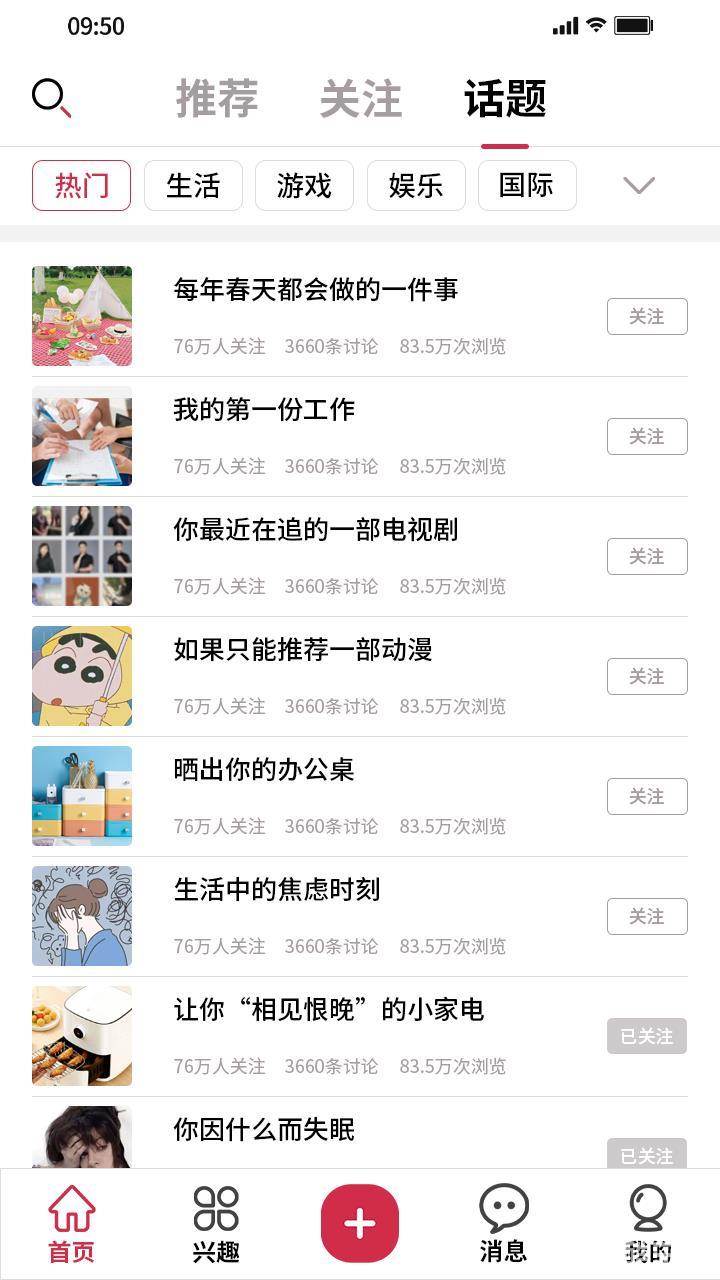Viewport: 720px width, 1280px height.
Task: Select the 游戏 category filter
Action: click(x=304, y=186)
